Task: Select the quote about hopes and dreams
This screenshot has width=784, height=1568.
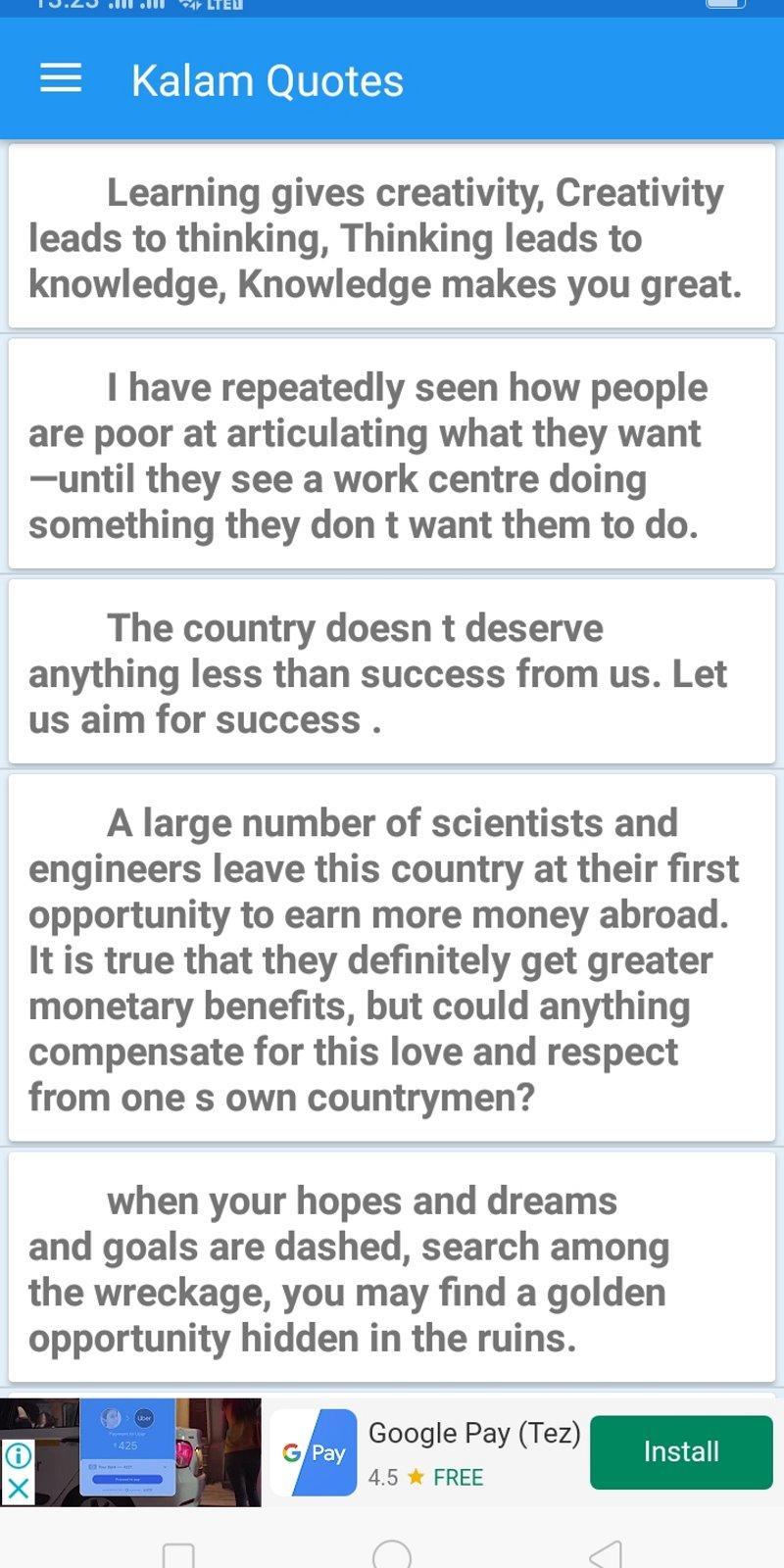Action: (389, 1264)
